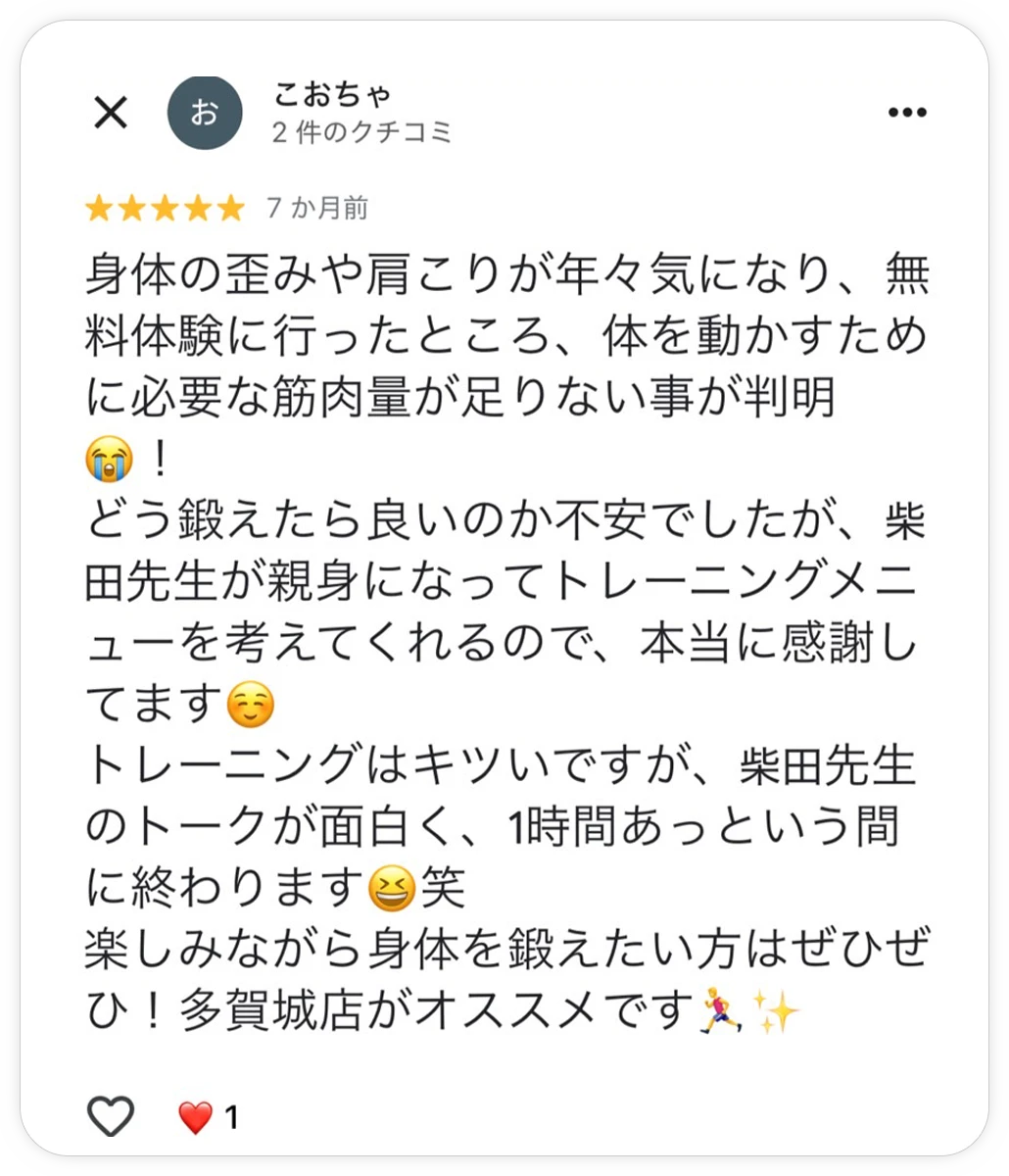Open reviewer name こおちゃ
1009x1176 pixels.
[x=331, y=93]
